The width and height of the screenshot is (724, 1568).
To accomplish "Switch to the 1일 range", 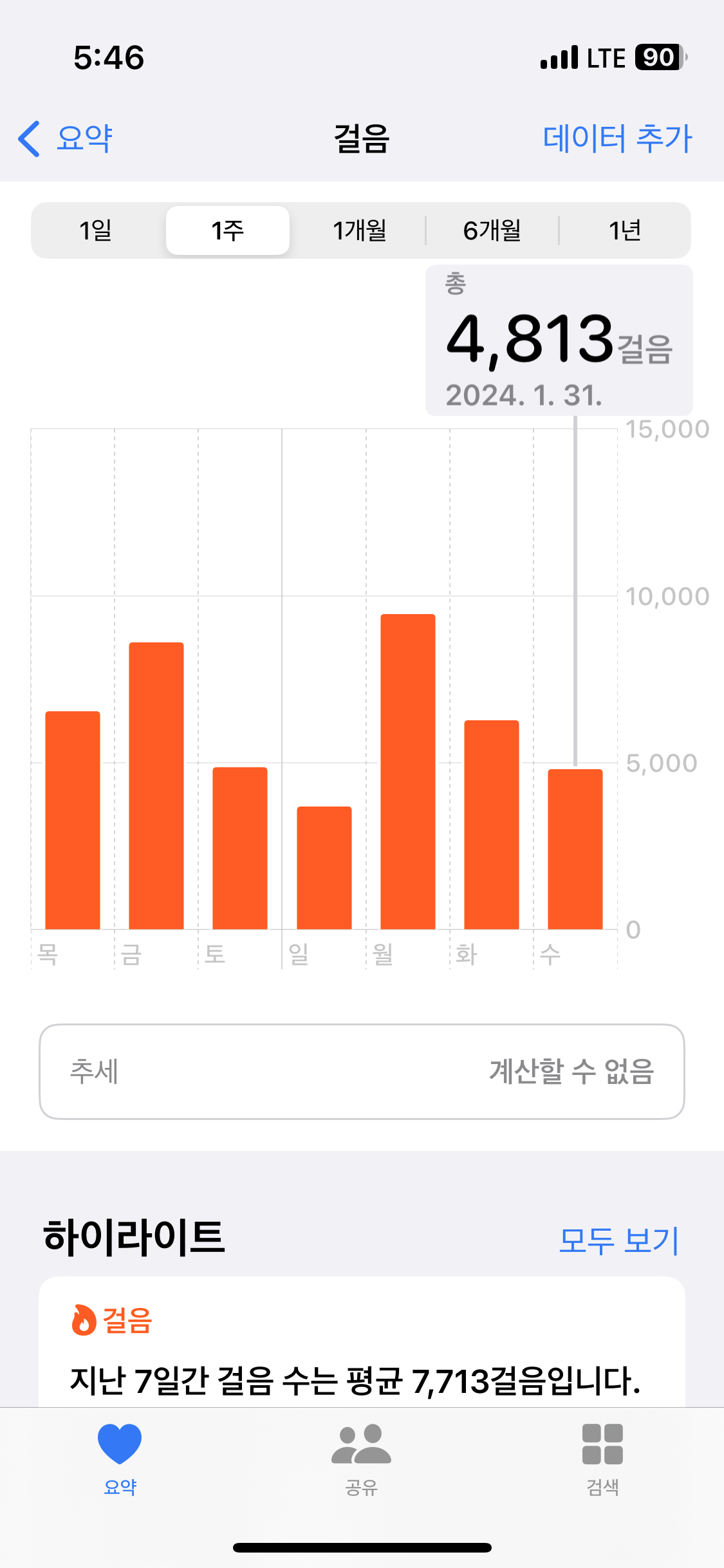I will (x=96, y=230).
